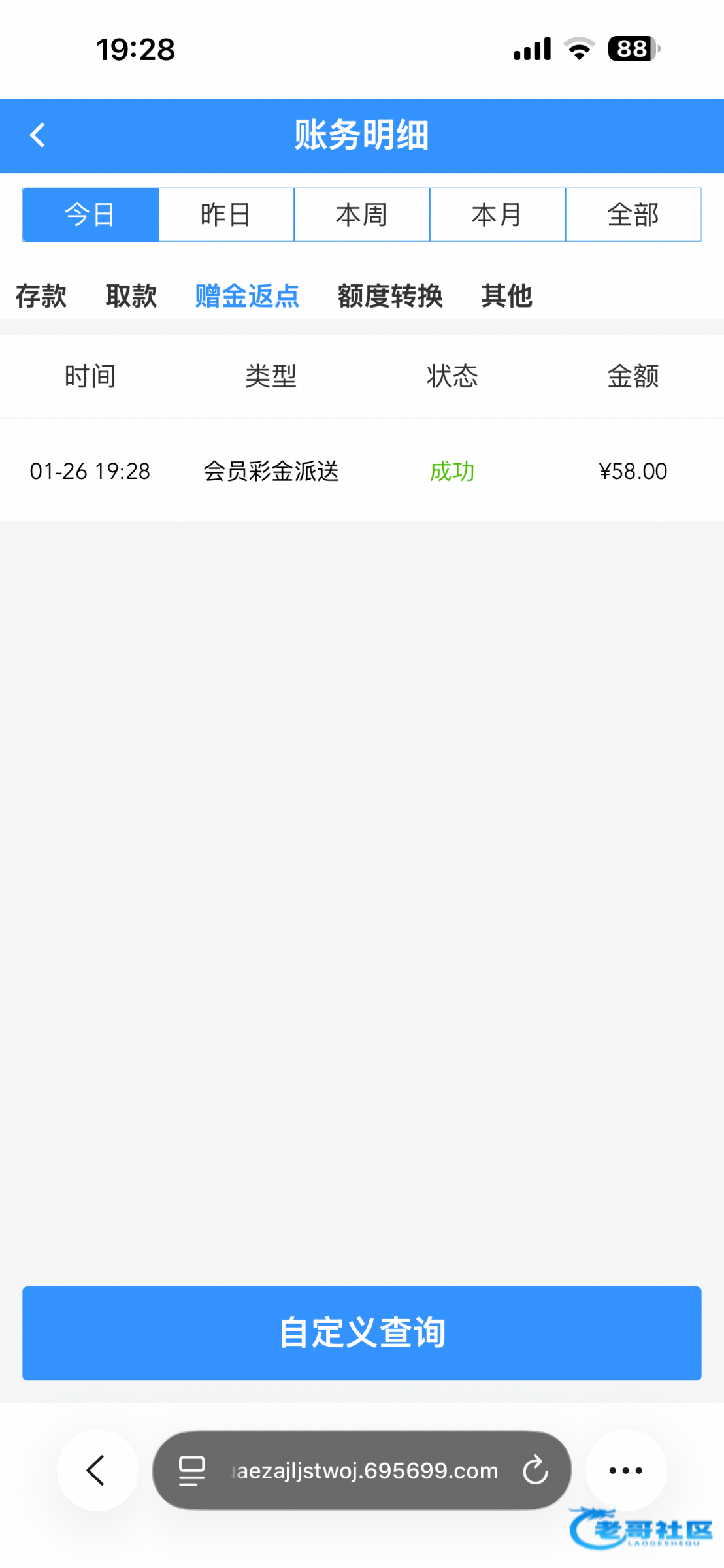Image resolution: width=724 pixels, height=1568 pixels.
Task: Open the 存款 category
Action: (41, 296)
